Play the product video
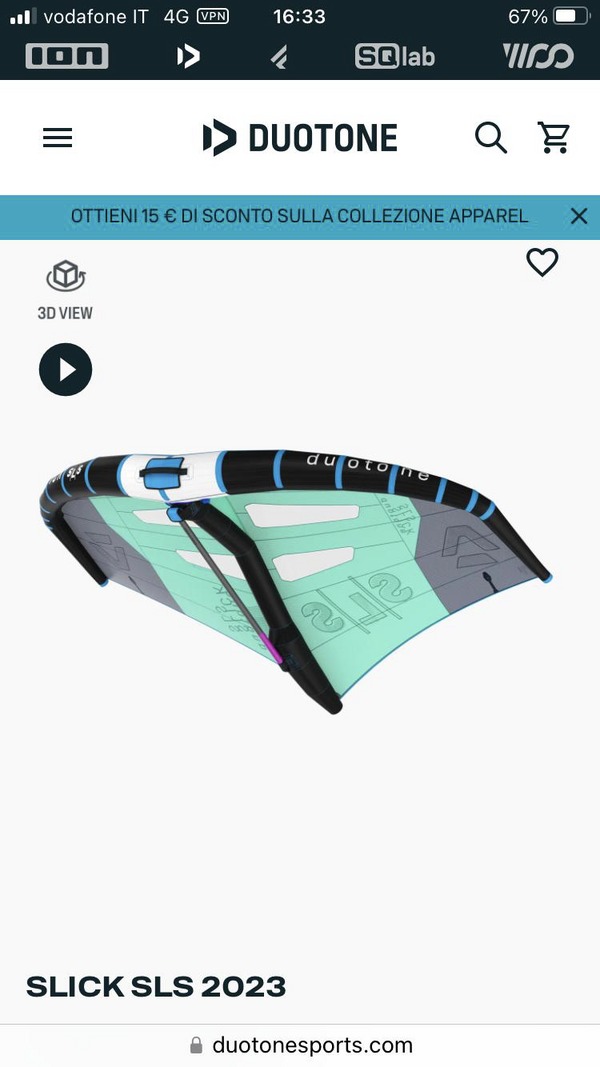The height and width of the screenshot is (1067, 600). (x=66, y=370)
